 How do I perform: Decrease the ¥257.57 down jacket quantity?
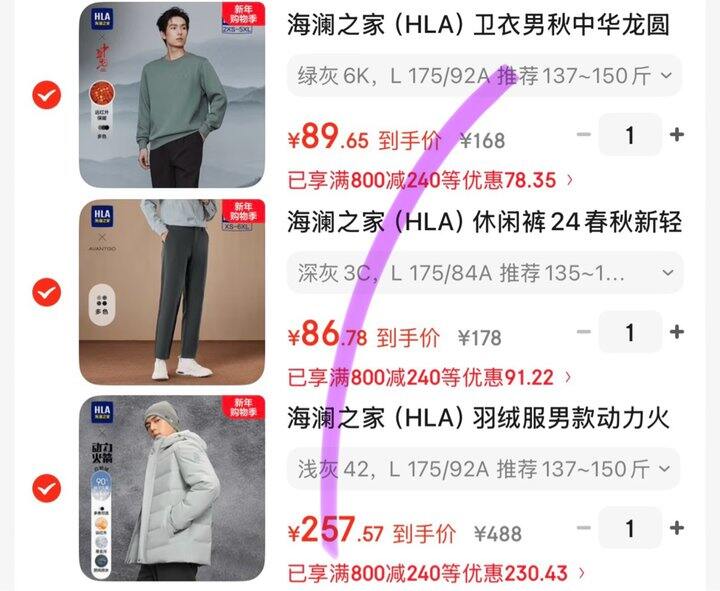pos(584,528)
